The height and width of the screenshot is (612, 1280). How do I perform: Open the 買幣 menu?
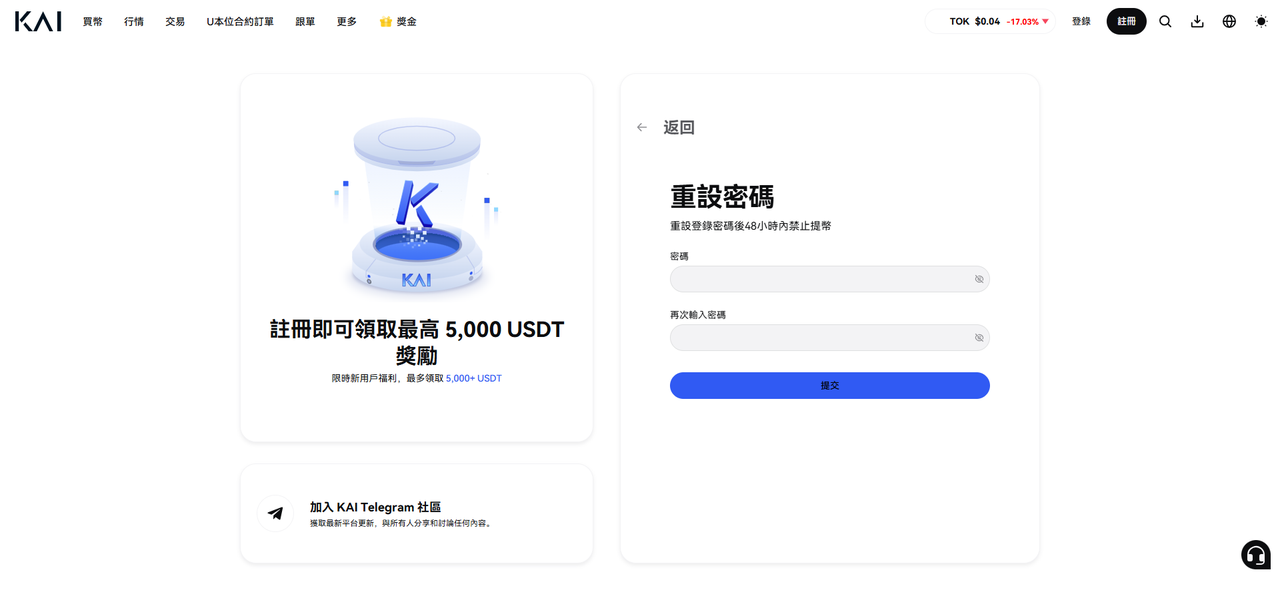click(x=93, y=21)
